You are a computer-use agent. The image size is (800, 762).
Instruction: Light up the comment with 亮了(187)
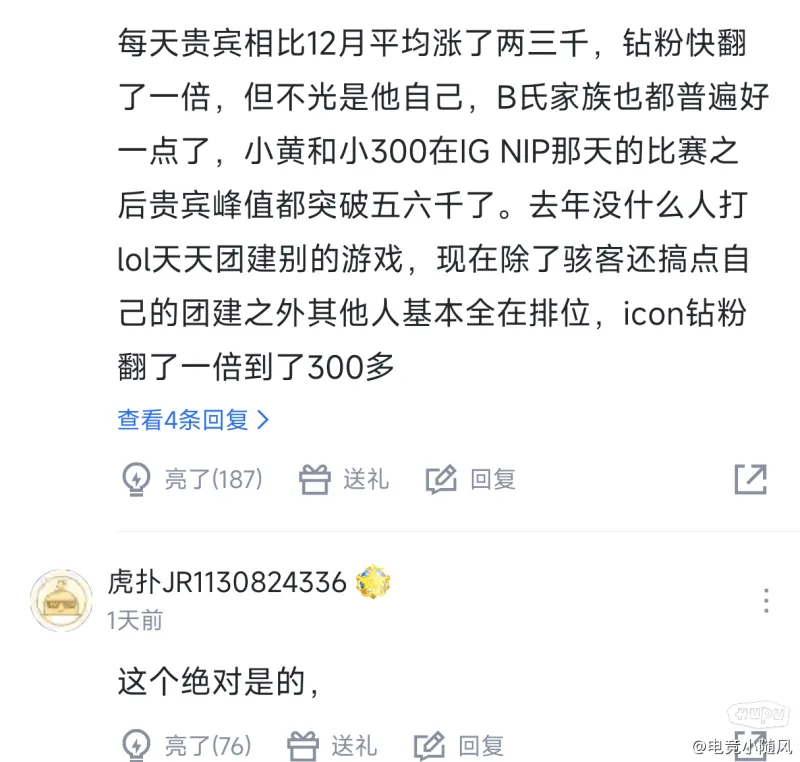pyautogui.click(x=191, y=479)
